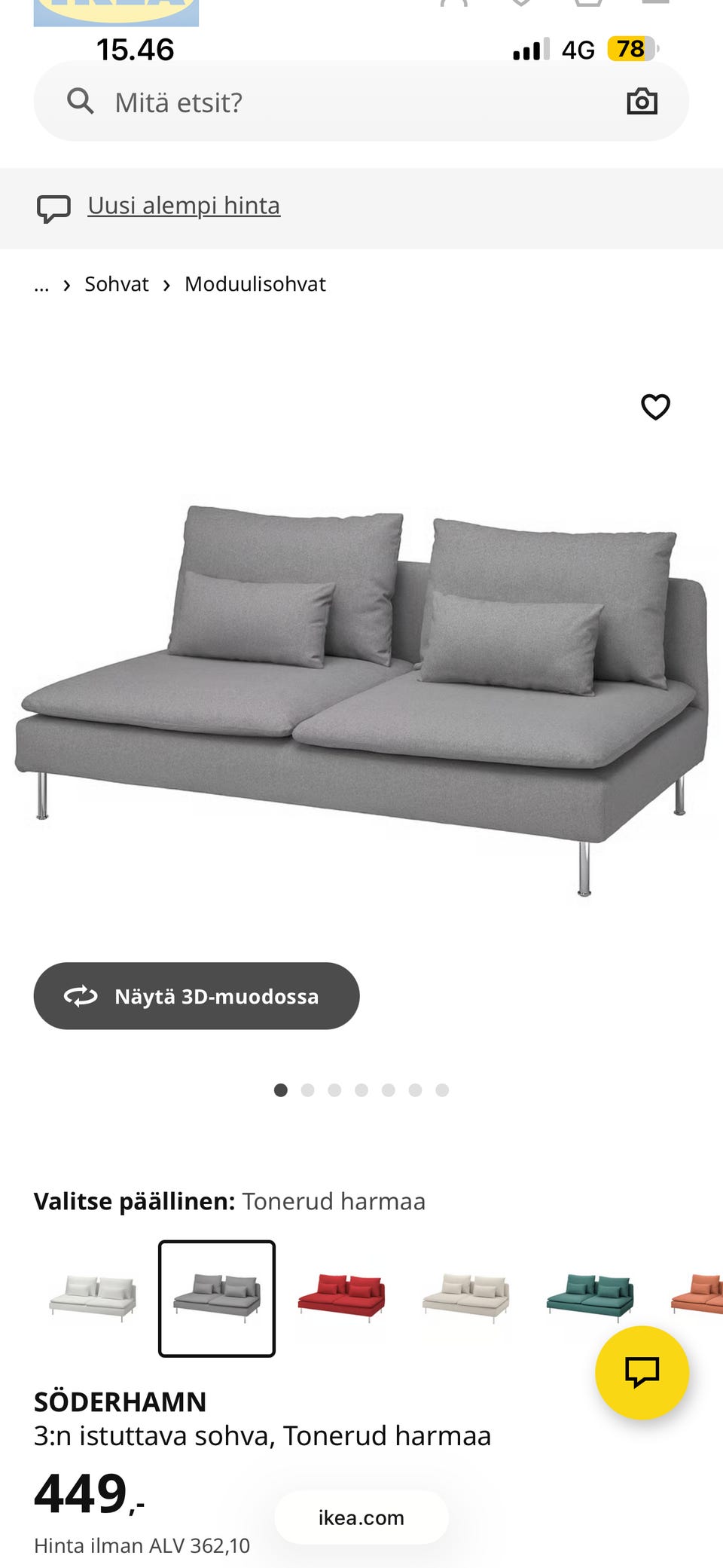The height and width of the screenshot is (1568, 723).
Task: Open the "Uusi alempi hinta" link
Action: pos(184,205)
